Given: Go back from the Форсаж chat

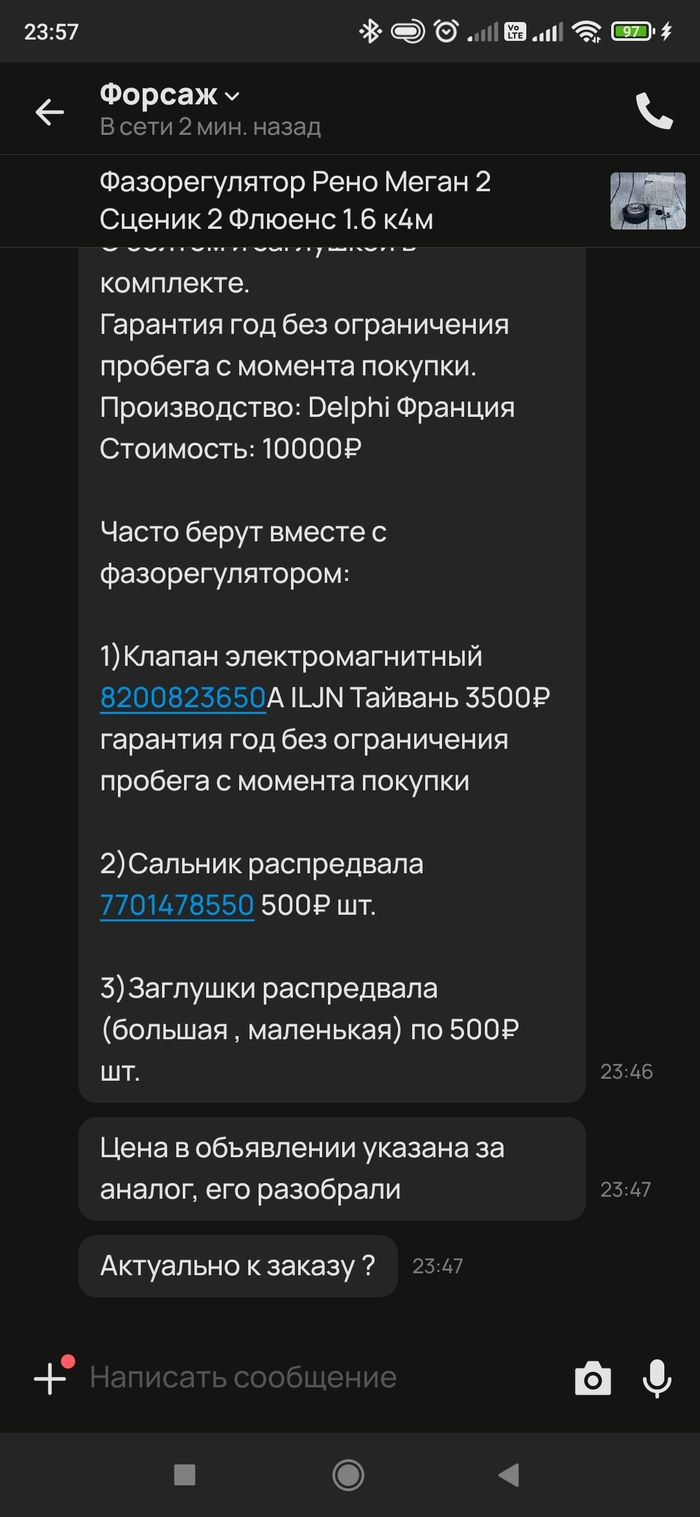Looking at the screenshot, I should [x=49, y=112].
